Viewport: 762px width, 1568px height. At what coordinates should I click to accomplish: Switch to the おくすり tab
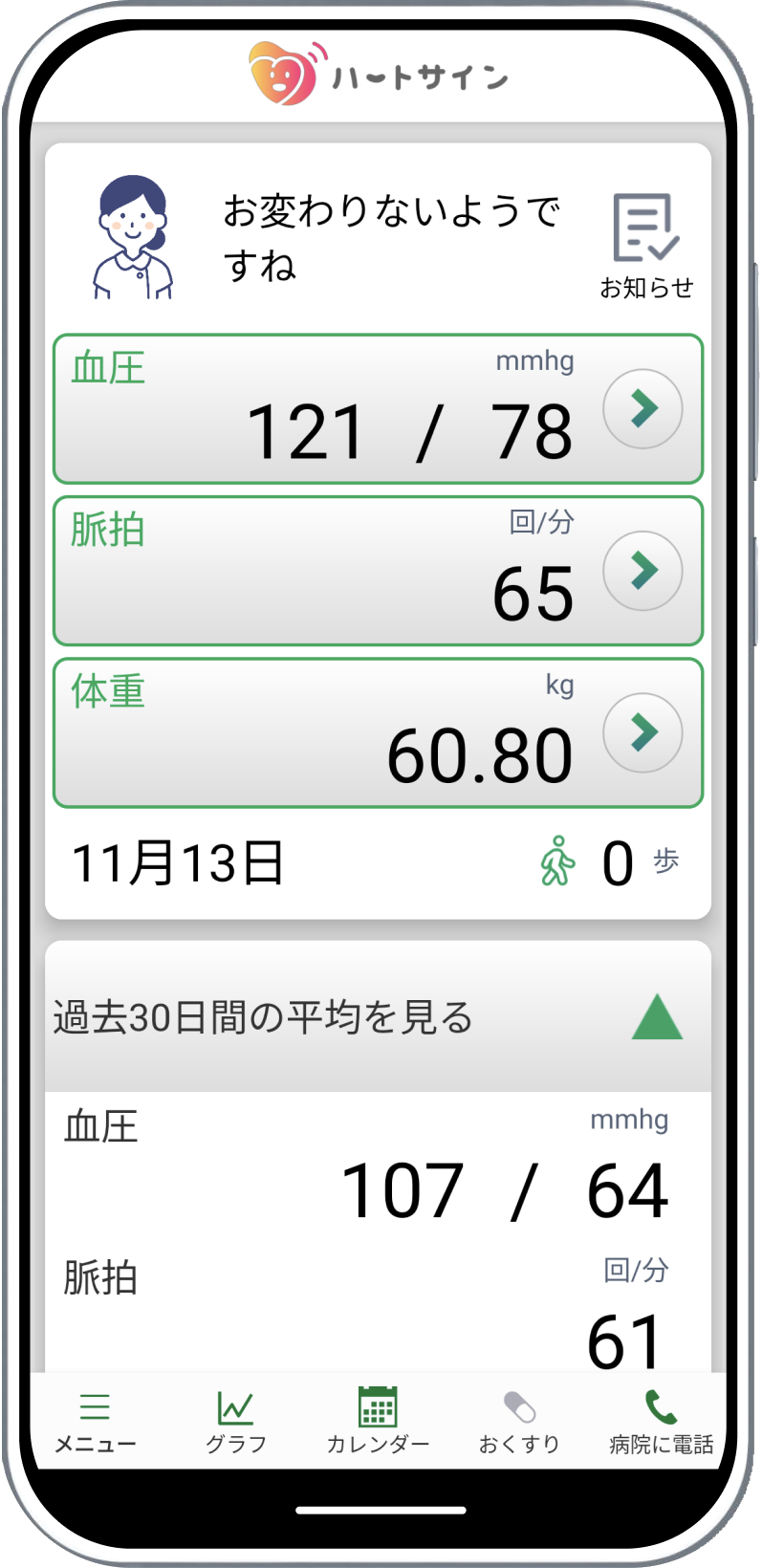click(519, 1421)
